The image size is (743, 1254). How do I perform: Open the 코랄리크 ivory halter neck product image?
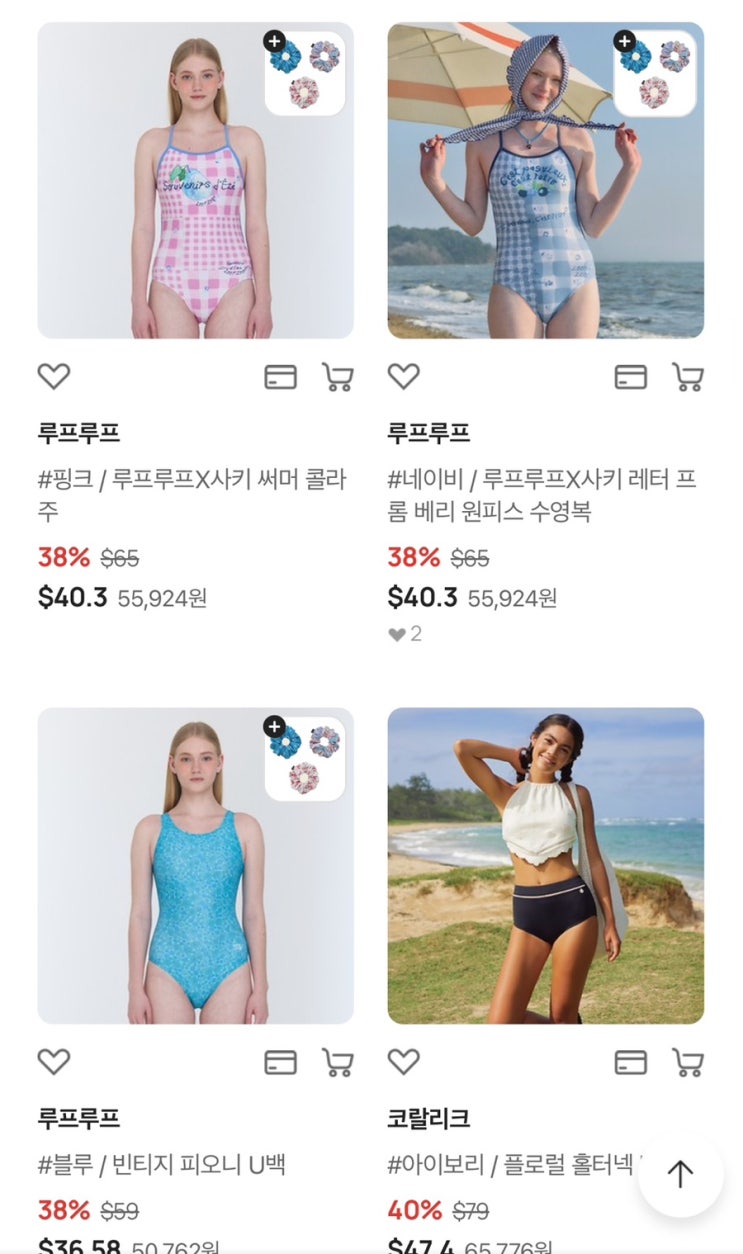545,865
